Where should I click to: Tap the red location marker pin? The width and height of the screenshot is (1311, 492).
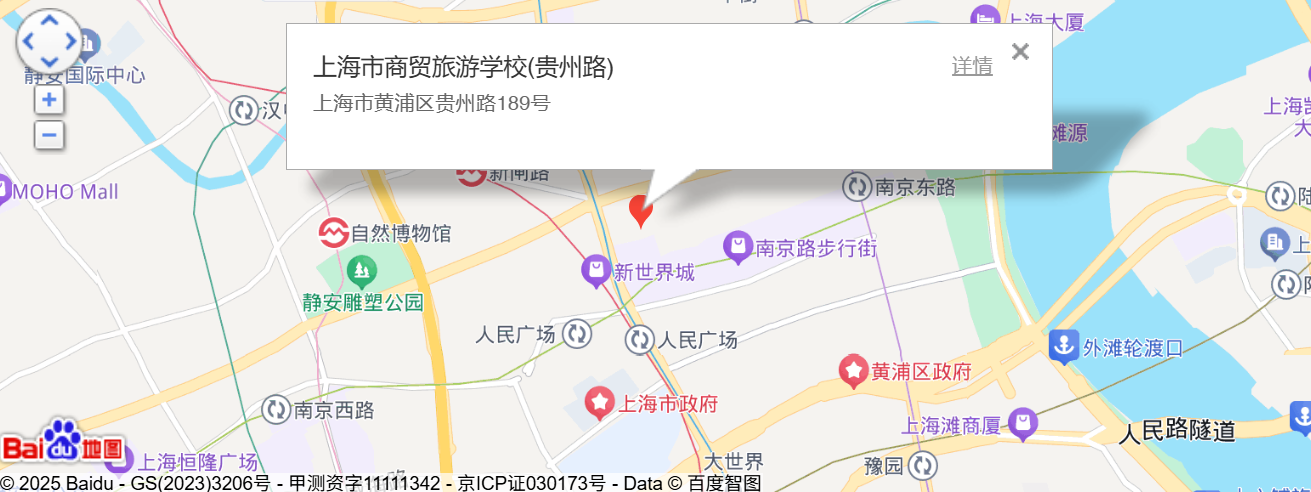pos(640,210)
